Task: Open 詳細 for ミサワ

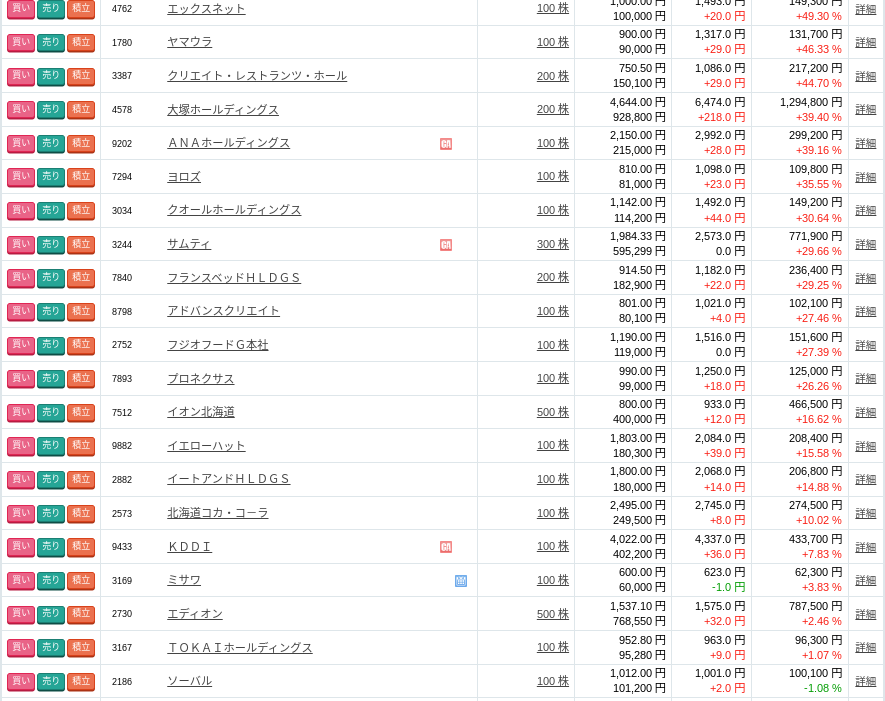Action: (x=865, y=580)
